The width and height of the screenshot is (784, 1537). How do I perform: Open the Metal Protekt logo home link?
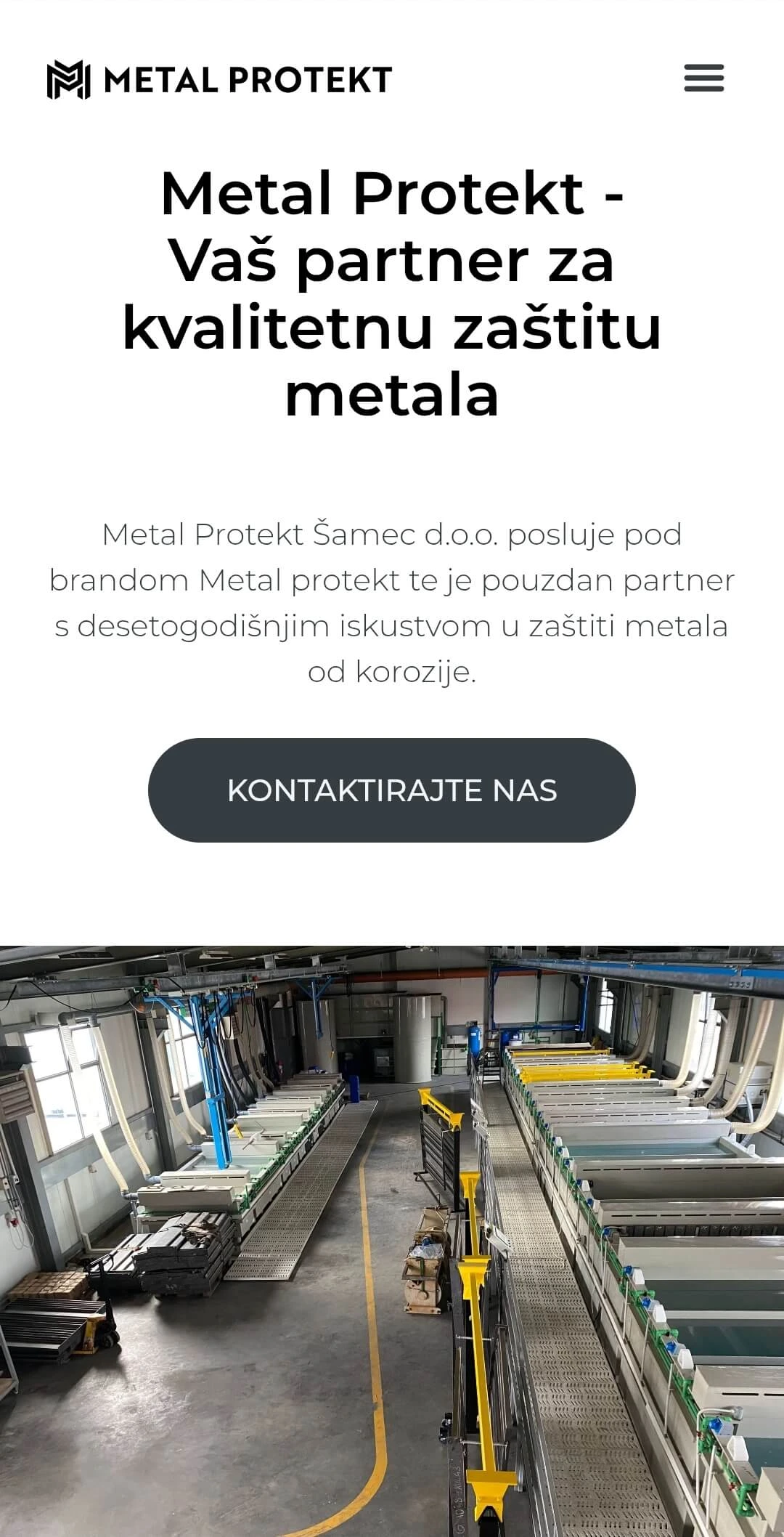219,79
